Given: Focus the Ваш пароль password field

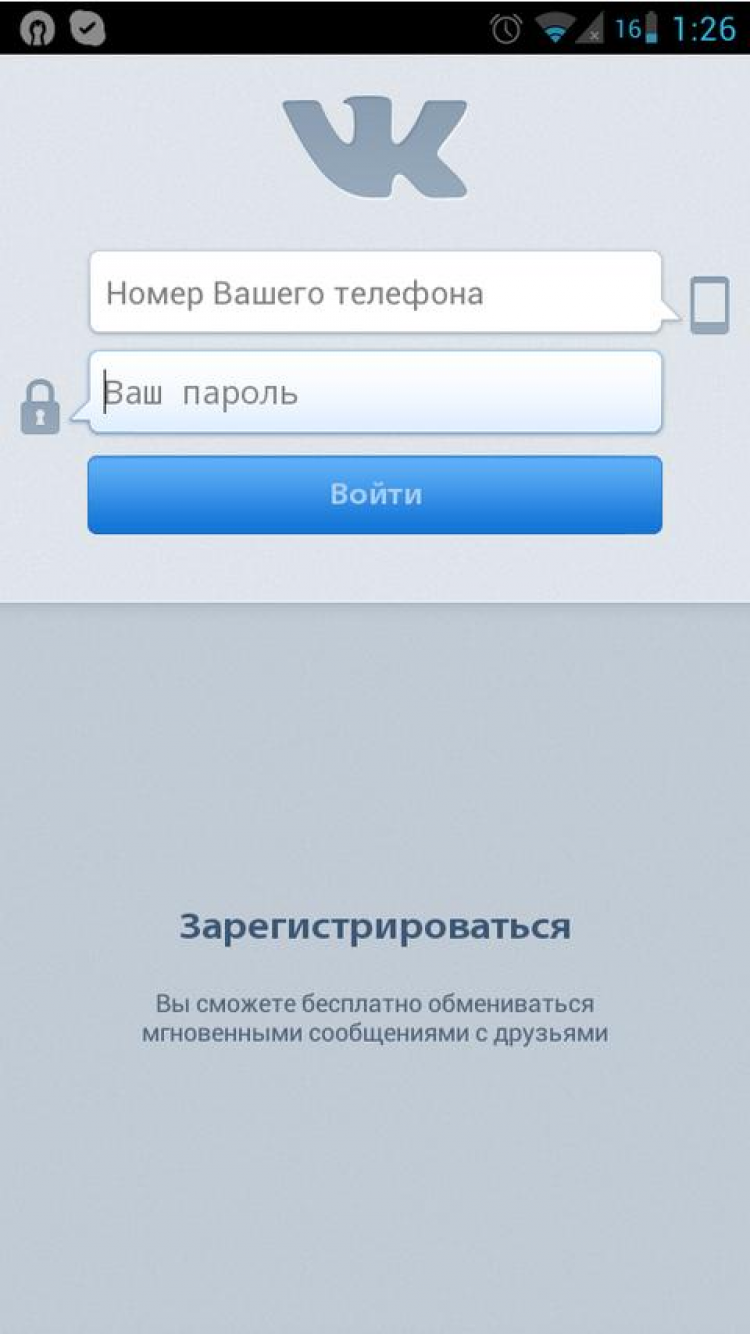Looking at the screenshot, I should point(380,392).
